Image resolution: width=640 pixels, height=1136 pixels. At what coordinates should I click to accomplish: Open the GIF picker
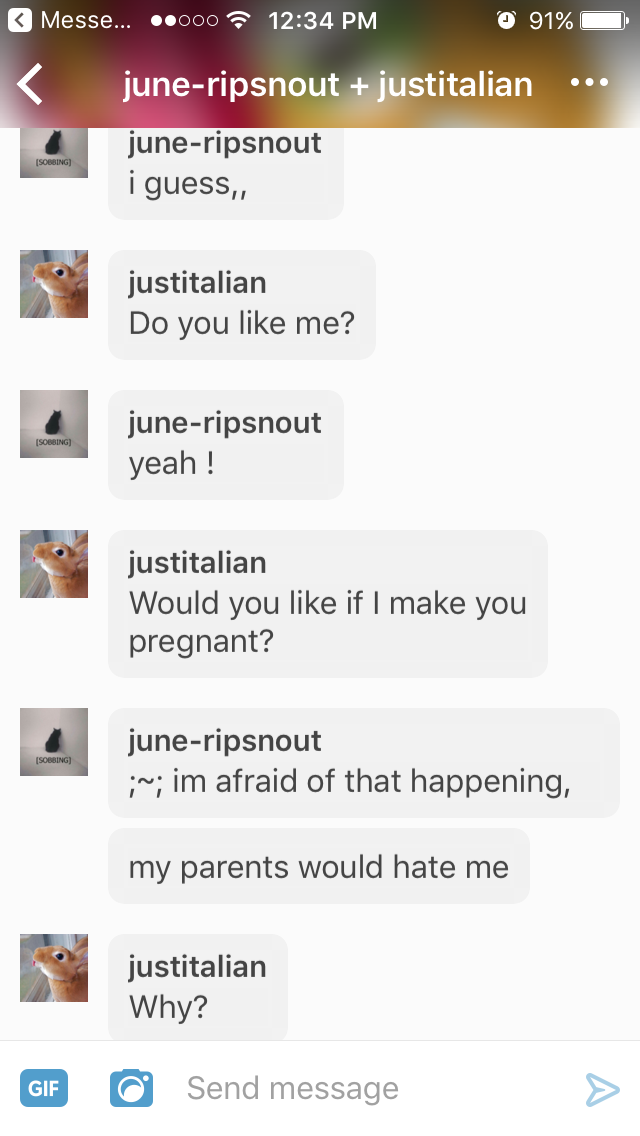coord(44,1088)
